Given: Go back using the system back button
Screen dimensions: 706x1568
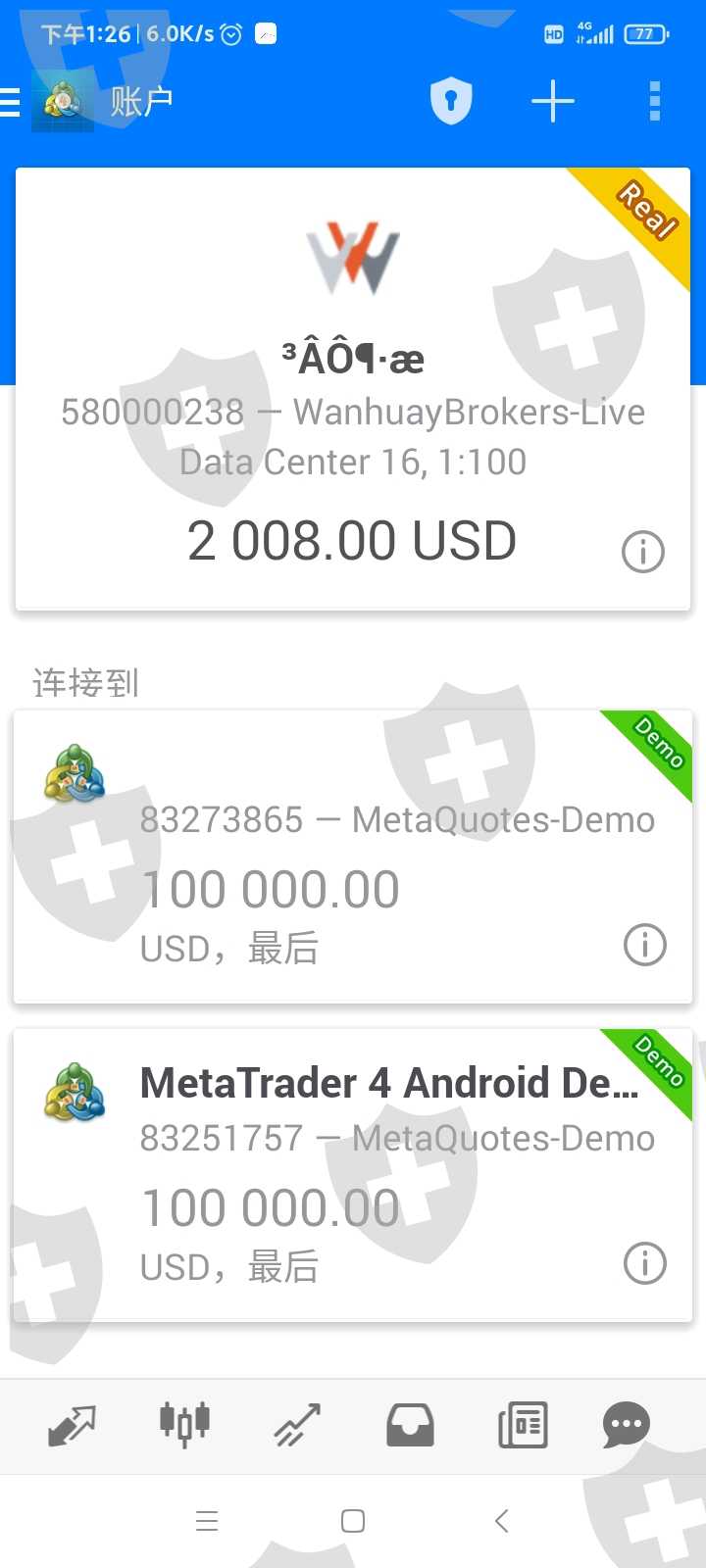Looking at the screenshot, I should (501, 1520).
